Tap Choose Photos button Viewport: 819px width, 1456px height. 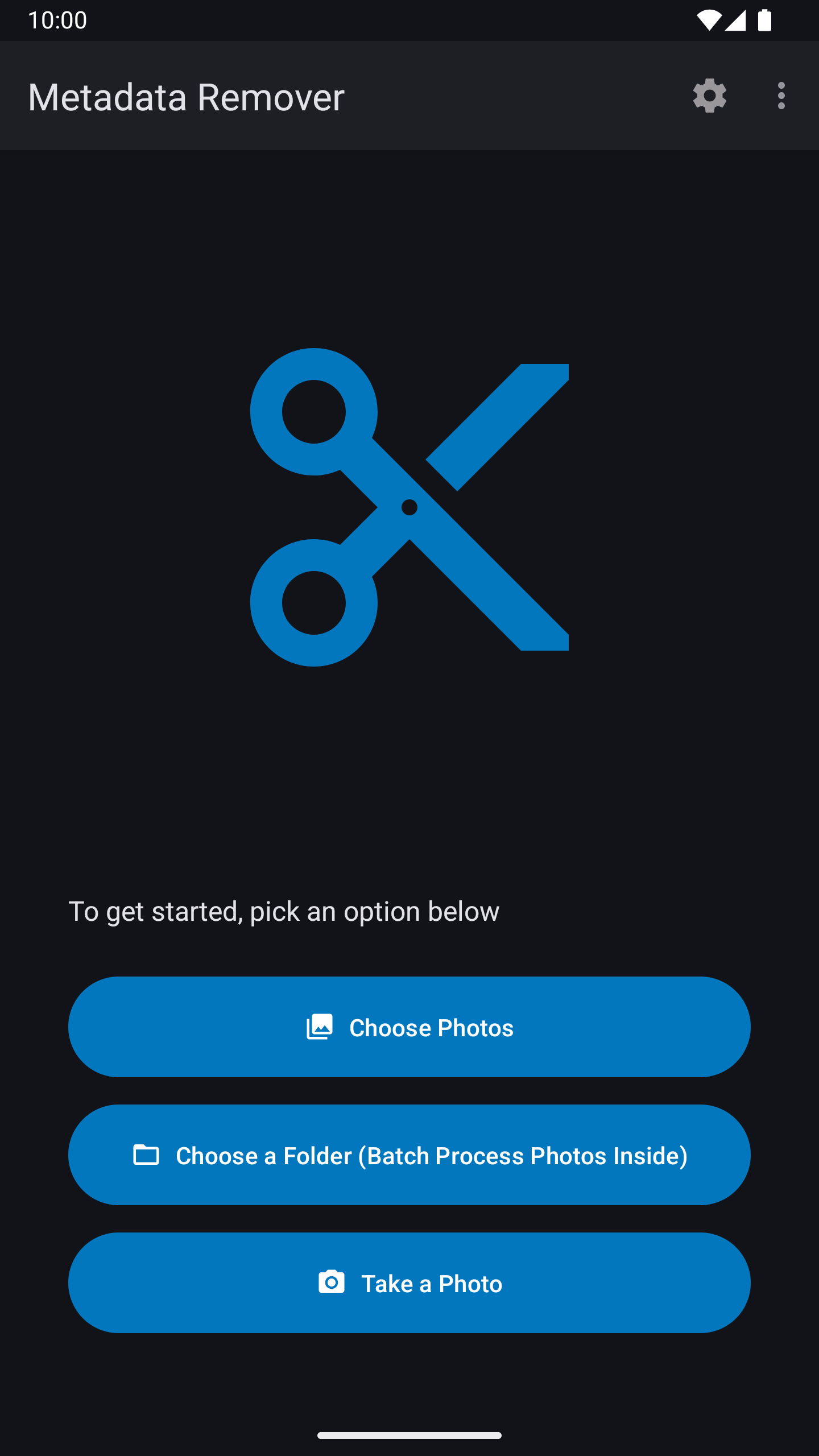pyautogui.click(x=409, y=1027)
